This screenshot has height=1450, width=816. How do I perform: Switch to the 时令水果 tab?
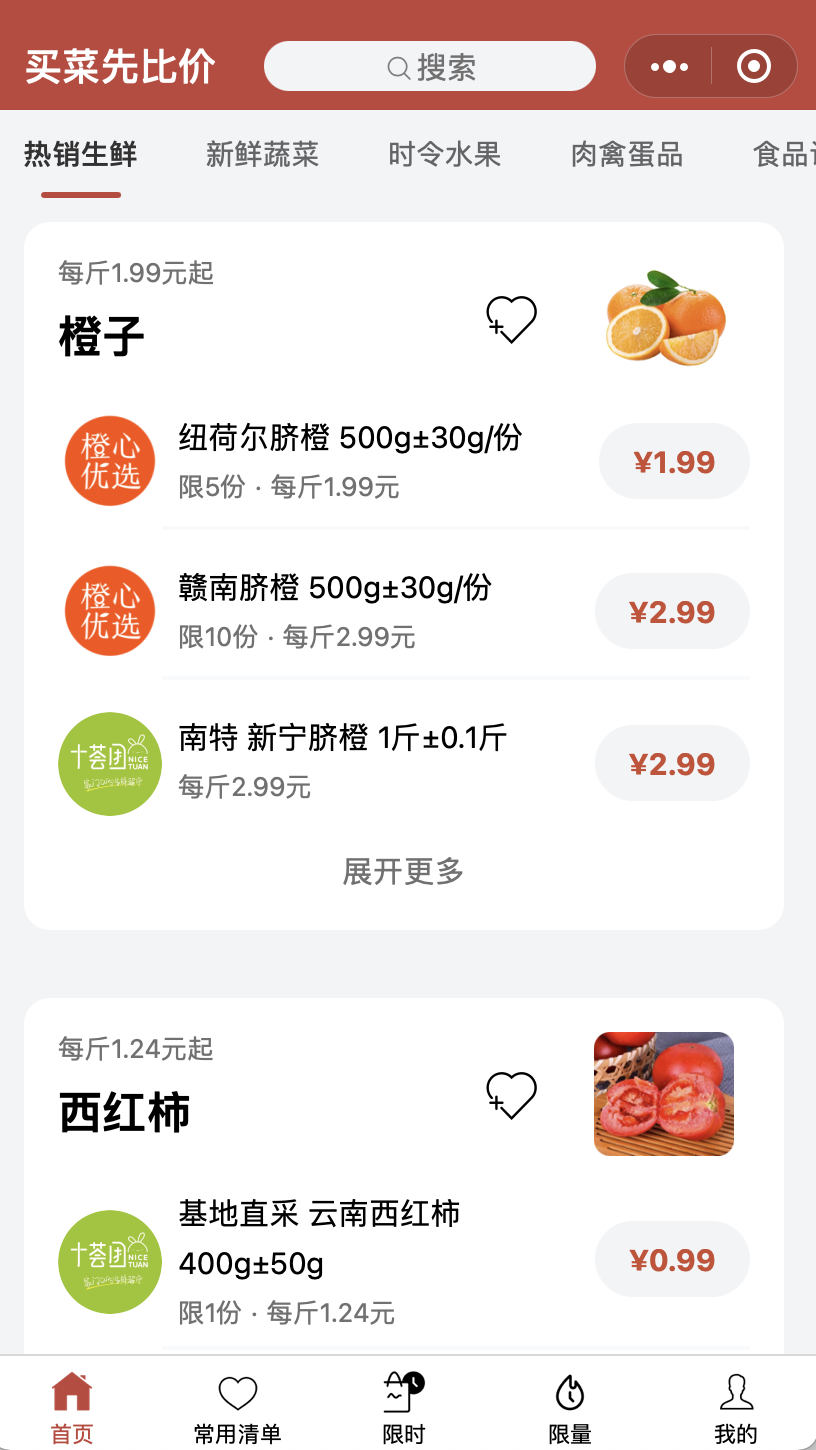click(x=444, y=154)
